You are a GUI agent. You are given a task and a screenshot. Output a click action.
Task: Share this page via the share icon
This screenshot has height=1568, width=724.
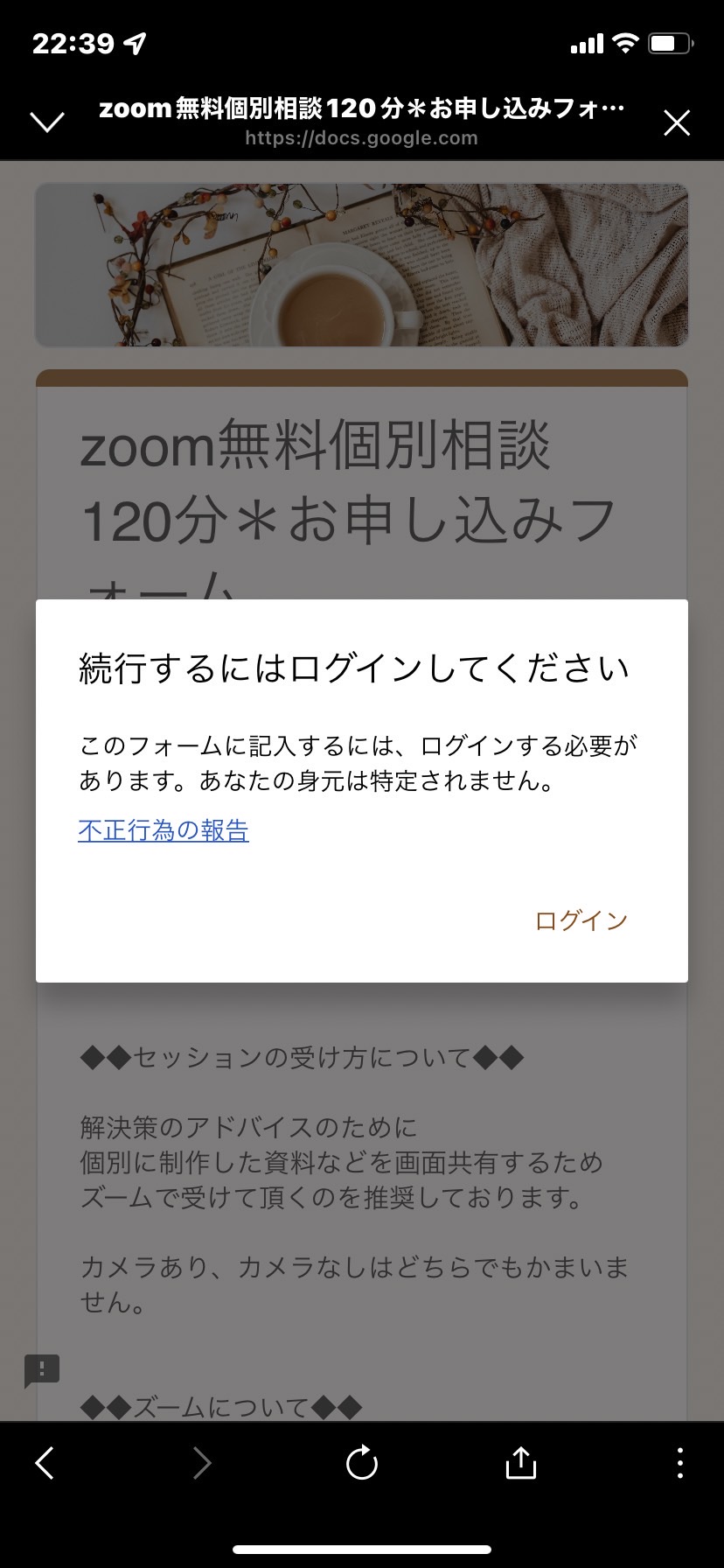point(520,1461)
